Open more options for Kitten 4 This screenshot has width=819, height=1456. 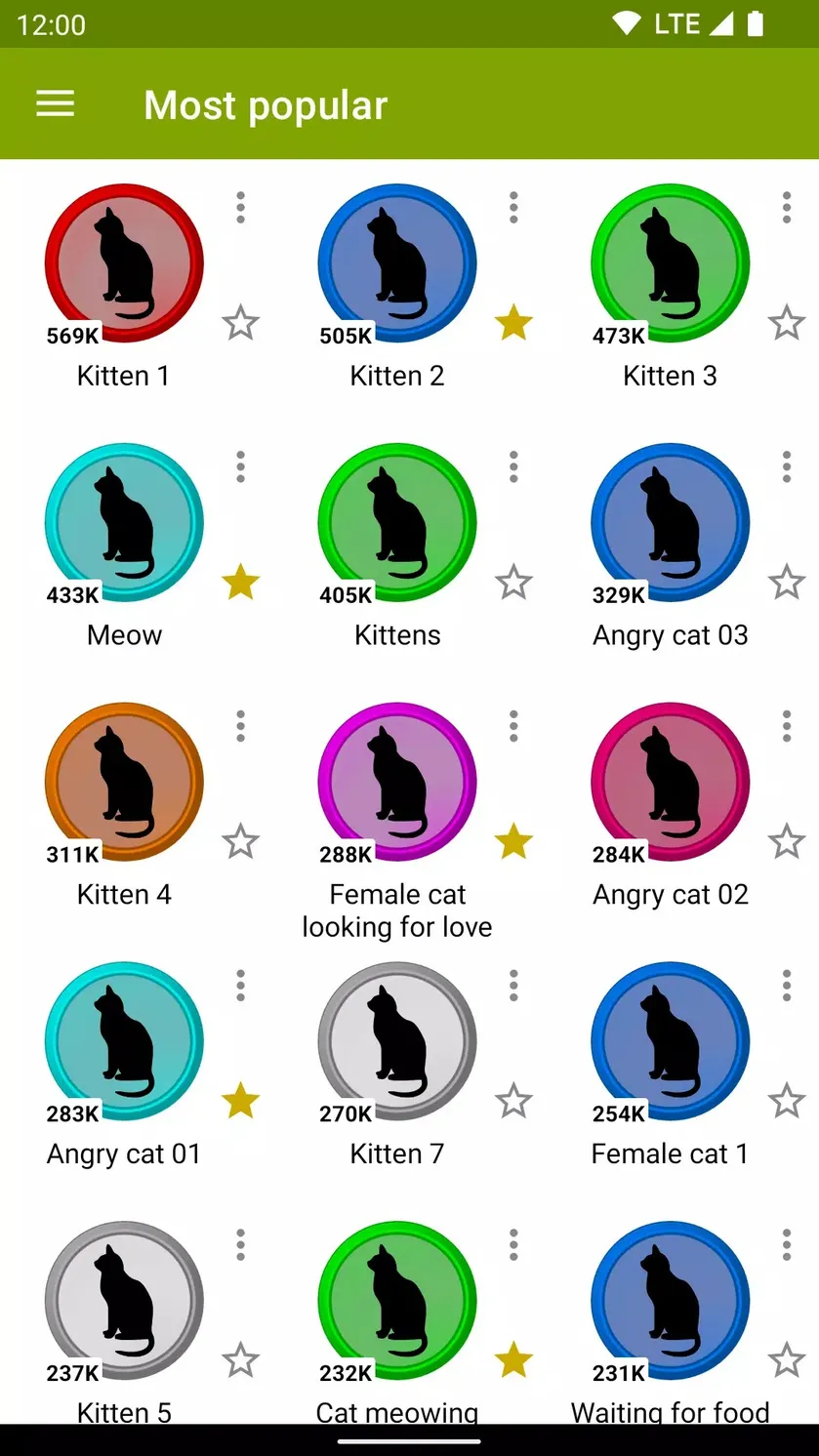tap(240, 726)
